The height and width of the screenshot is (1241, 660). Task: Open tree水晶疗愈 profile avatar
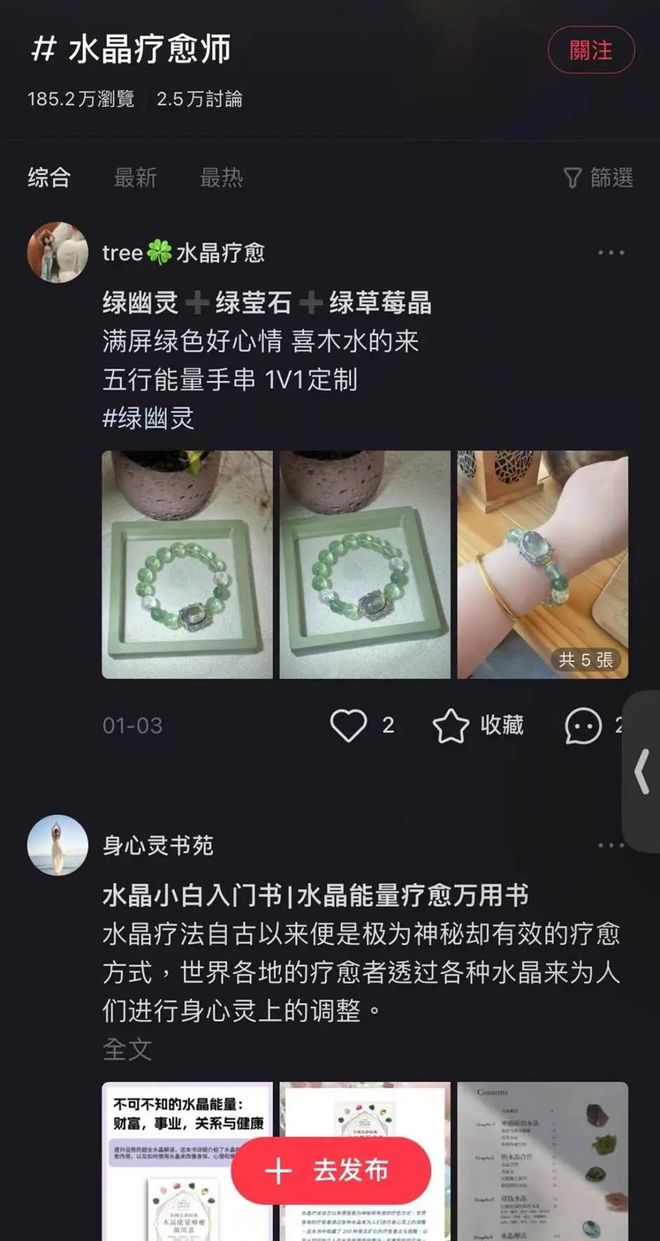[x=57, y=252]
